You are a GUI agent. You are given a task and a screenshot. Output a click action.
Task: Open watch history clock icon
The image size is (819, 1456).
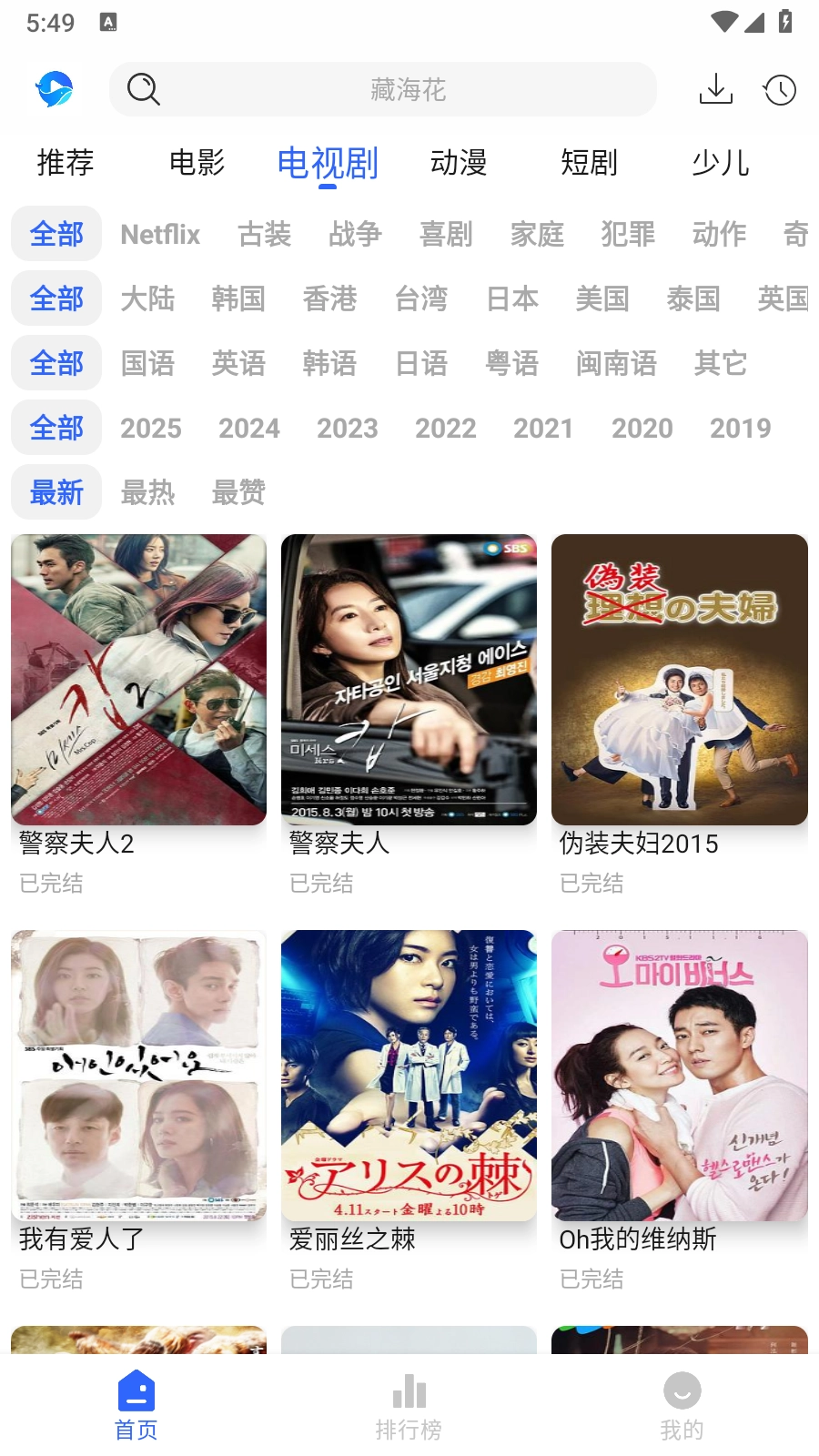coord(780,89)
